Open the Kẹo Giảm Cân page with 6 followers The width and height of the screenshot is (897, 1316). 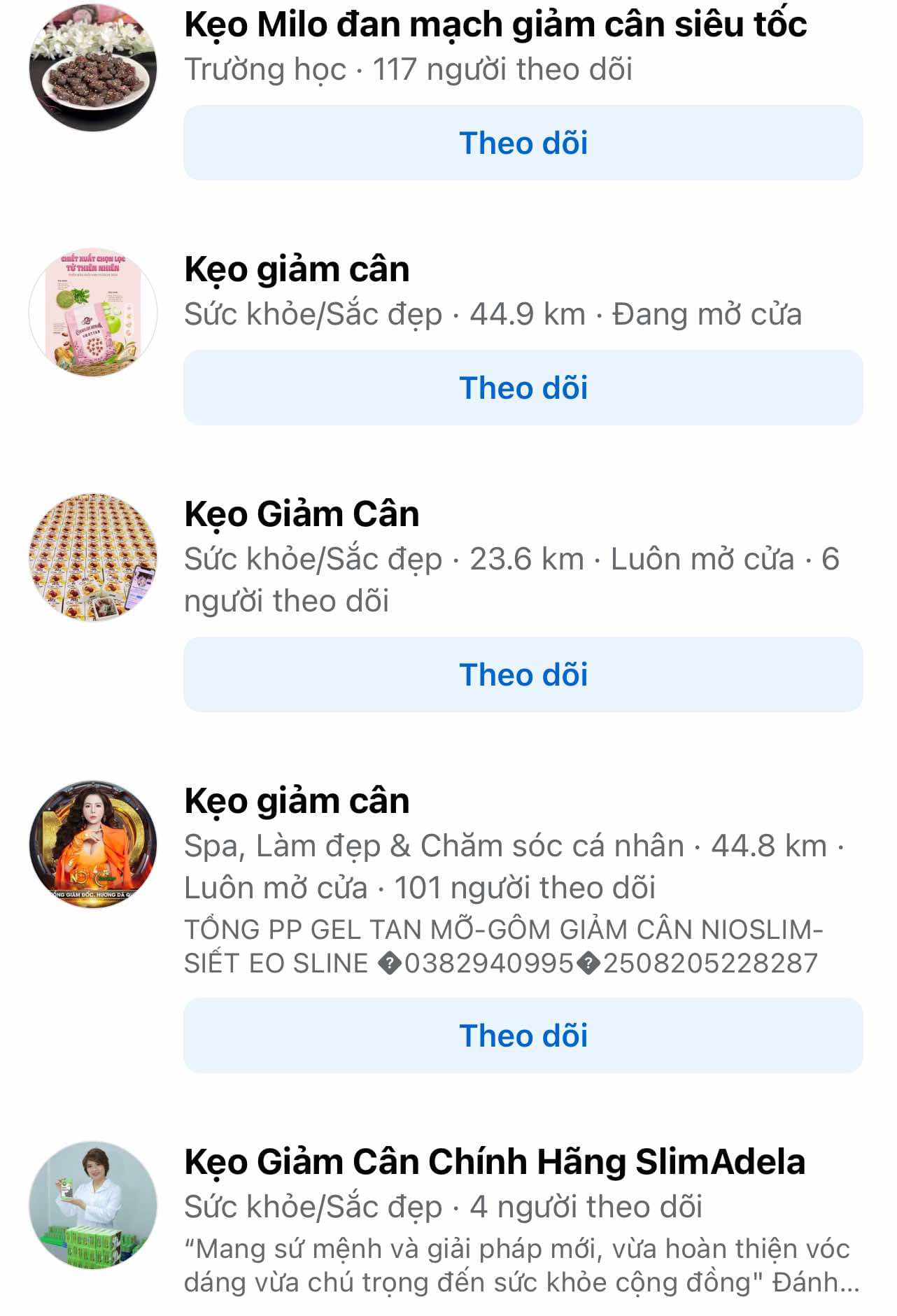pos(302,515)
